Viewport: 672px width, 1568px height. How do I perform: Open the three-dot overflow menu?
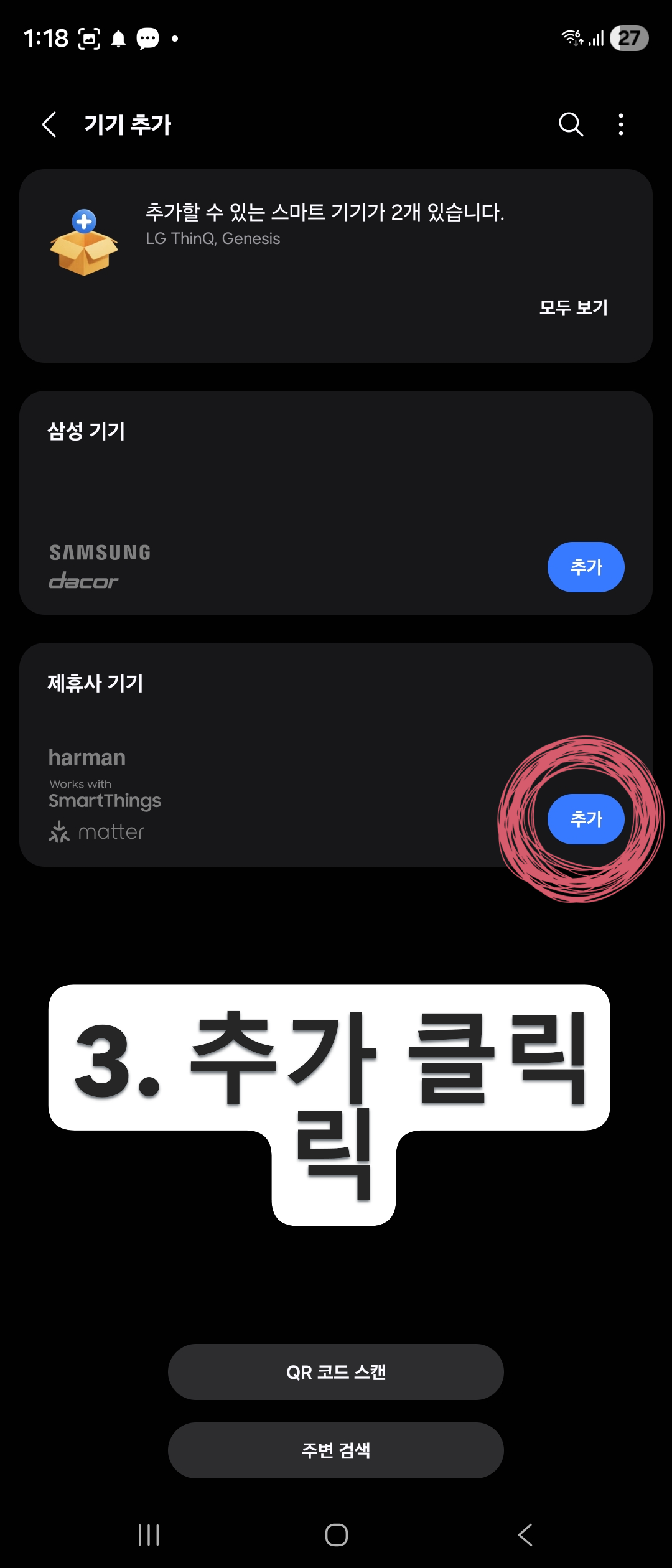tap(620, 124)
